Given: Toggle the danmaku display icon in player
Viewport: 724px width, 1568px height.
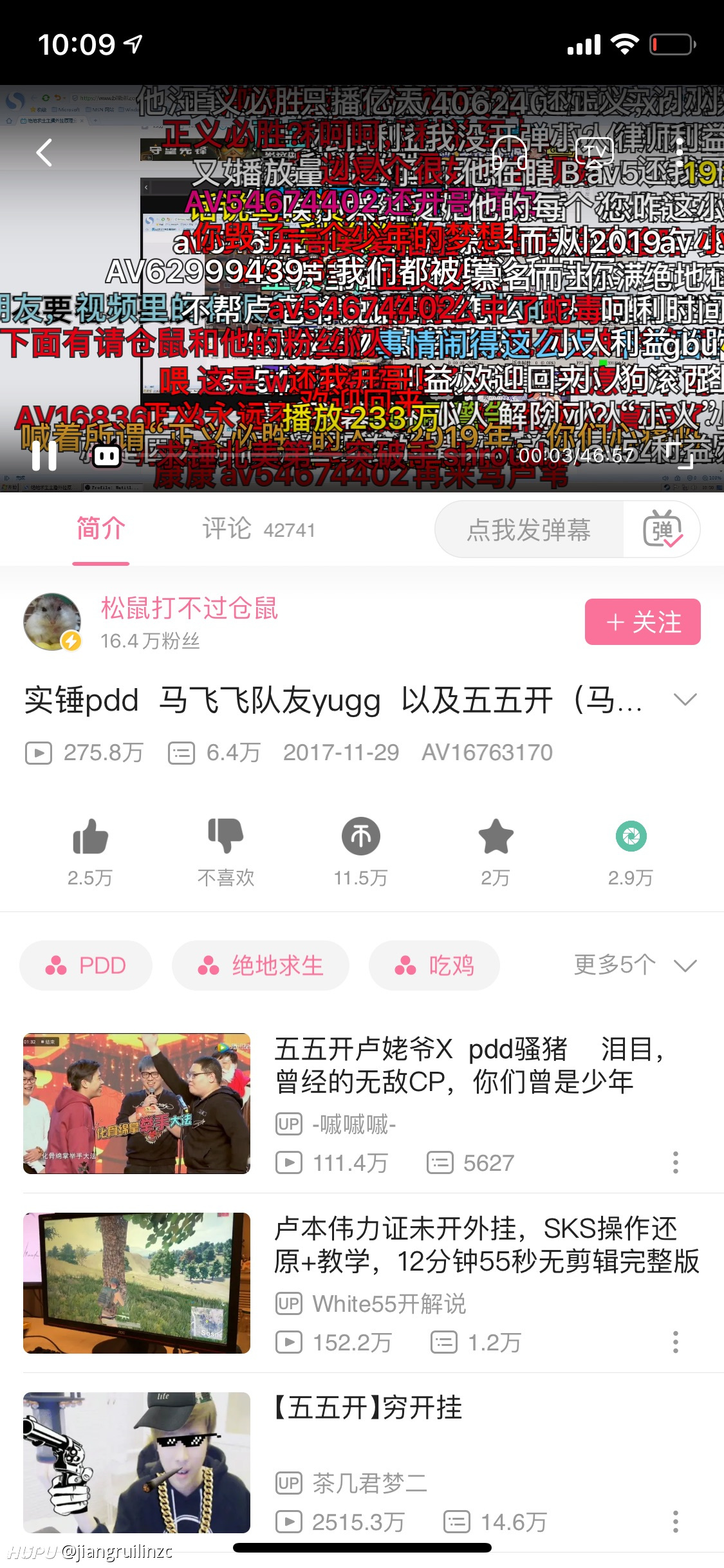Looking at the screenshot, I should pyautogui.click(x=107, y=456).
